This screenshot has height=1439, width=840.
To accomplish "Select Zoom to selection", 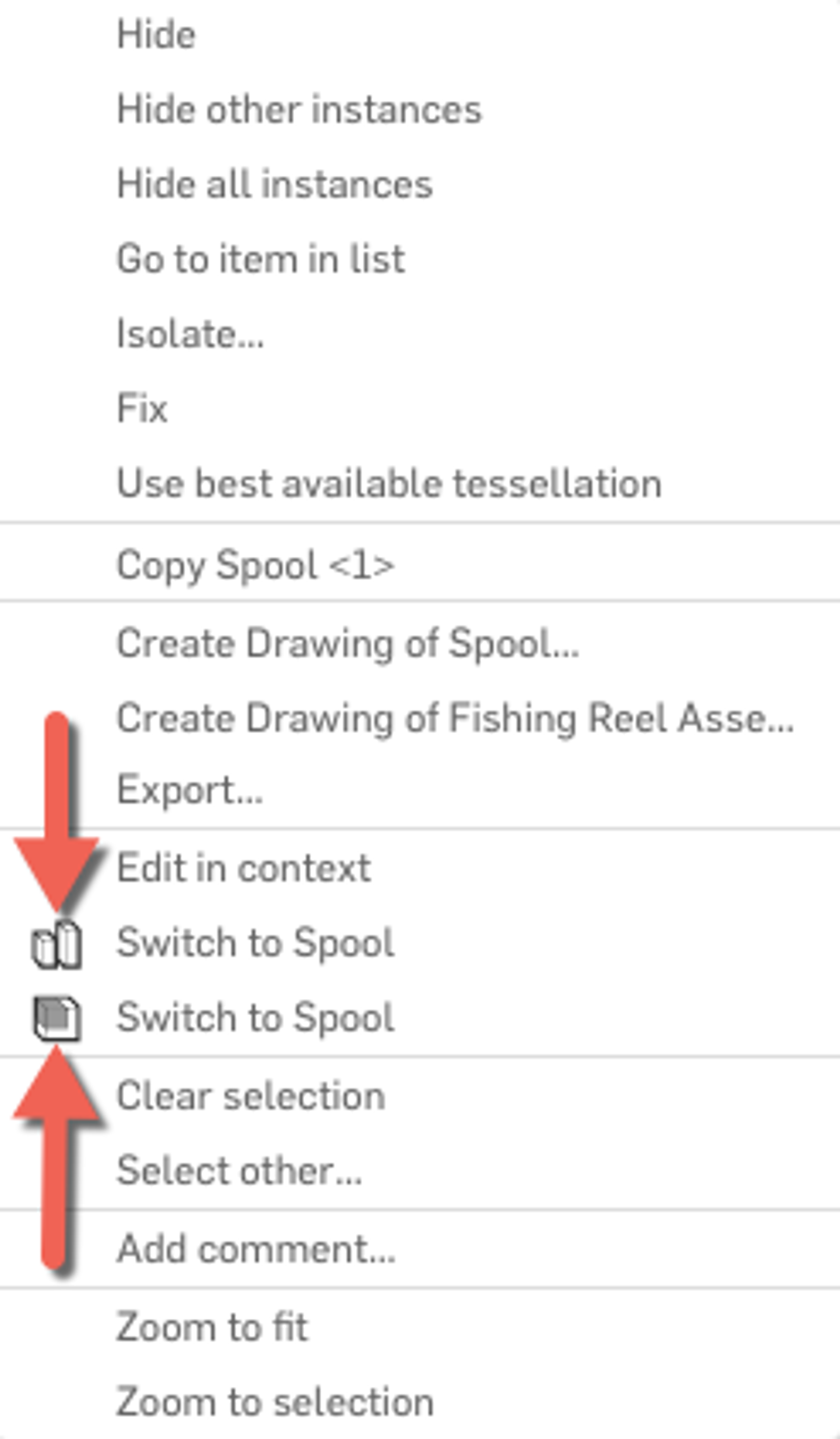I will (x=275, y=1401).
